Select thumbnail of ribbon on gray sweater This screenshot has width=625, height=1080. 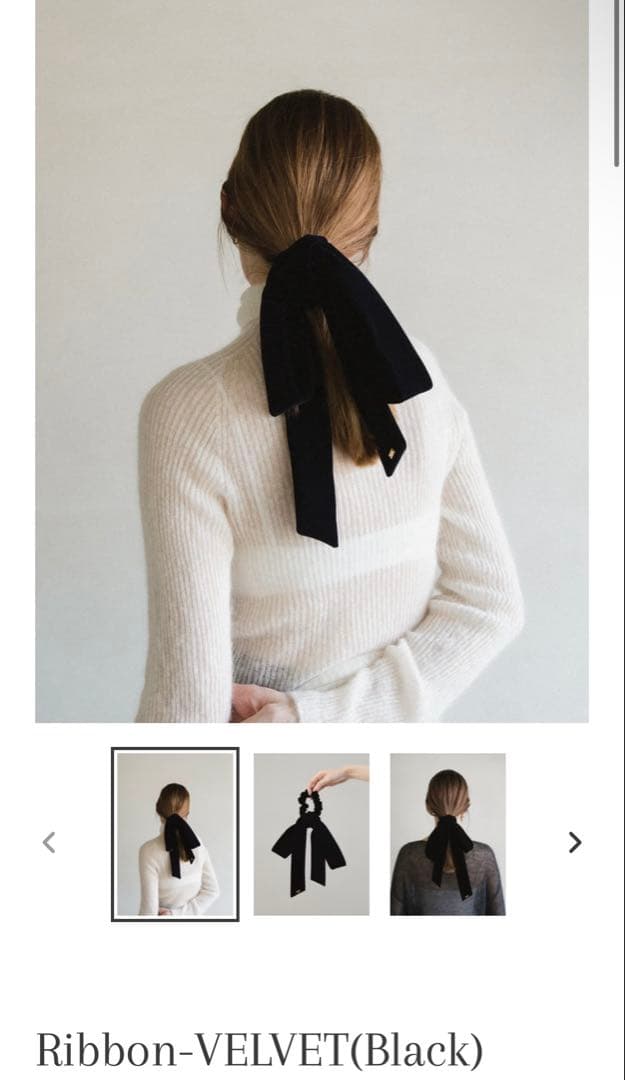coord(447,834)
